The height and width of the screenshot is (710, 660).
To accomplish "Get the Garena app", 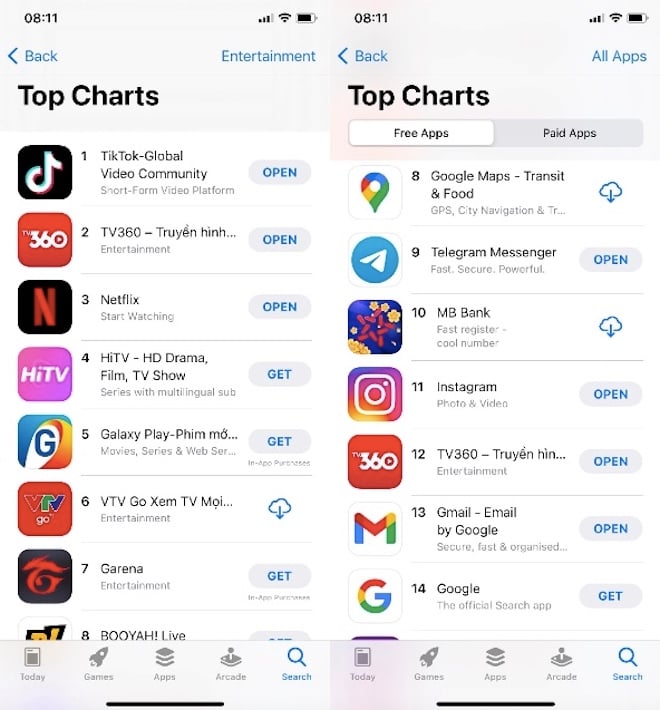I will (x=279, y=576).
